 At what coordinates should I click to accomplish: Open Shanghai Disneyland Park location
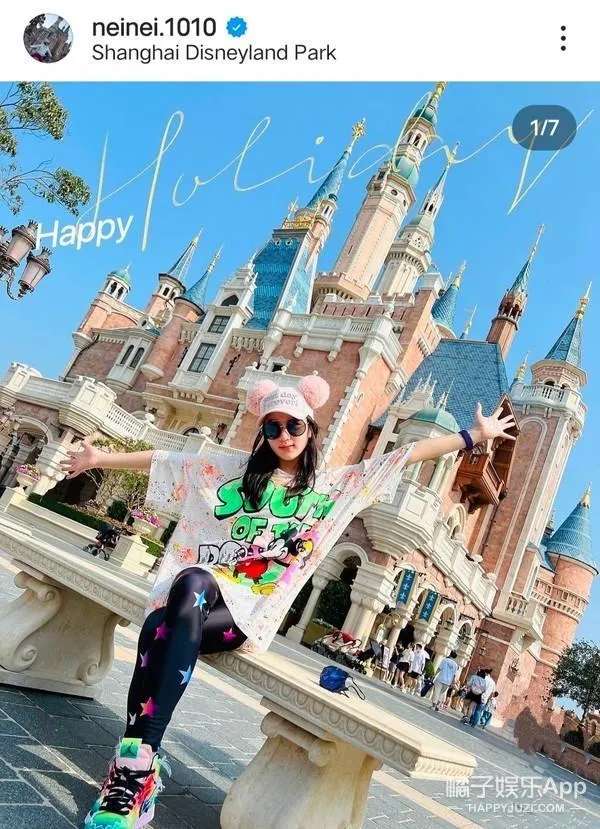click(213, 53)
